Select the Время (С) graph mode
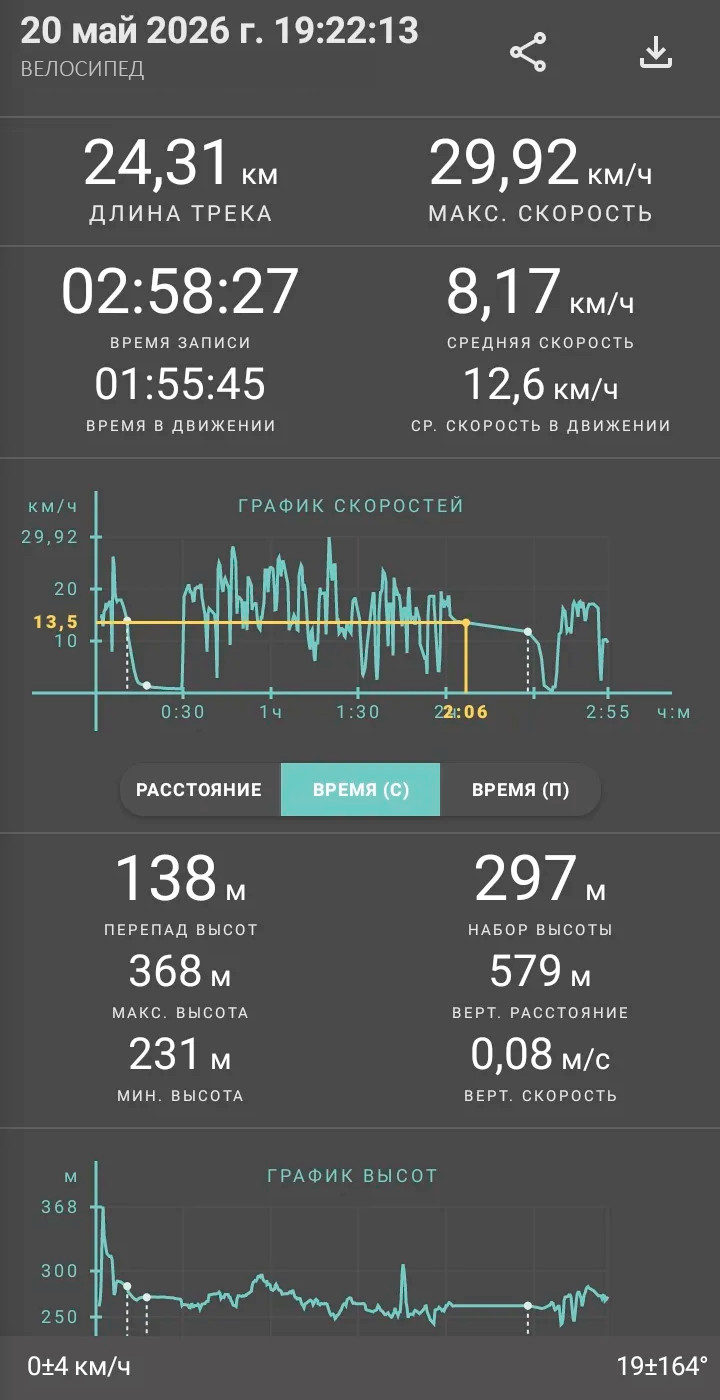Viewport: 720px width, 1400px height. pos(360,790)
